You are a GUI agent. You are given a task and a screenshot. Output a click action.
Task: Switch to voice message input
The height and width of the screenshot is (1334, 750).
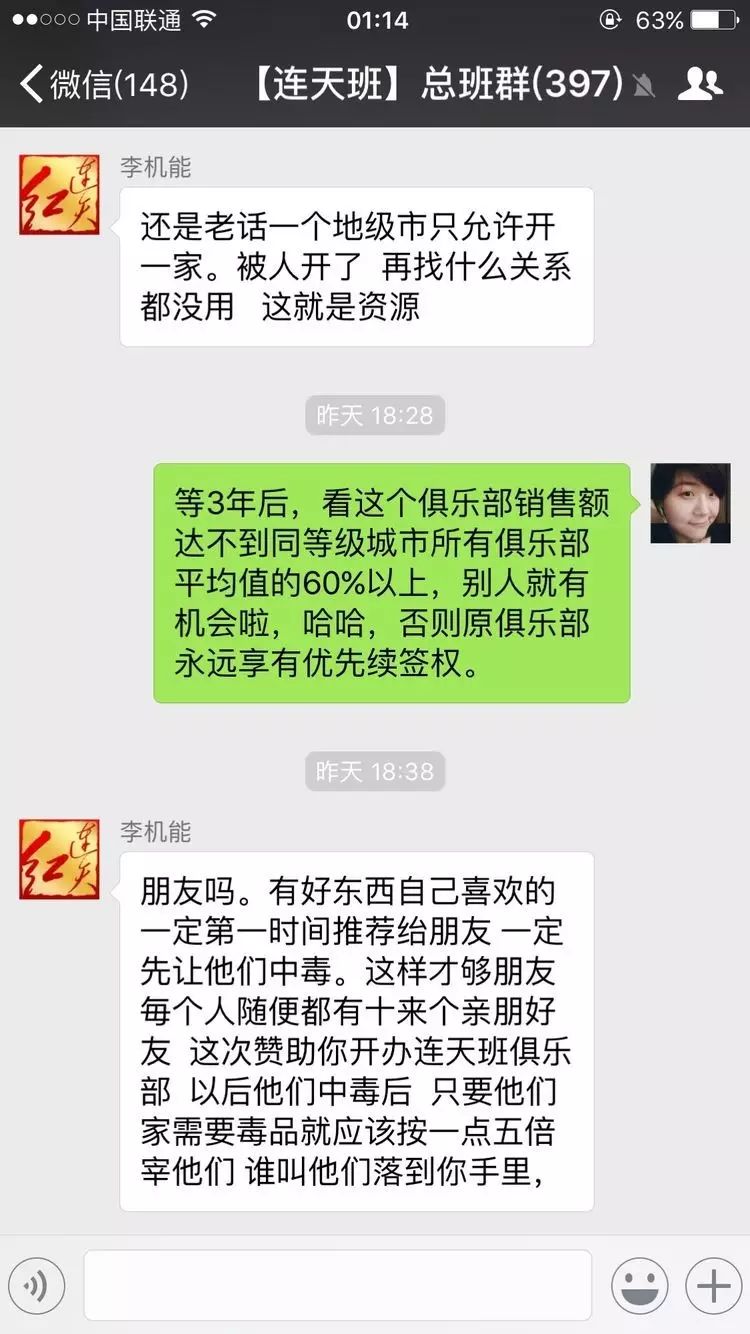coord(36,1286)
